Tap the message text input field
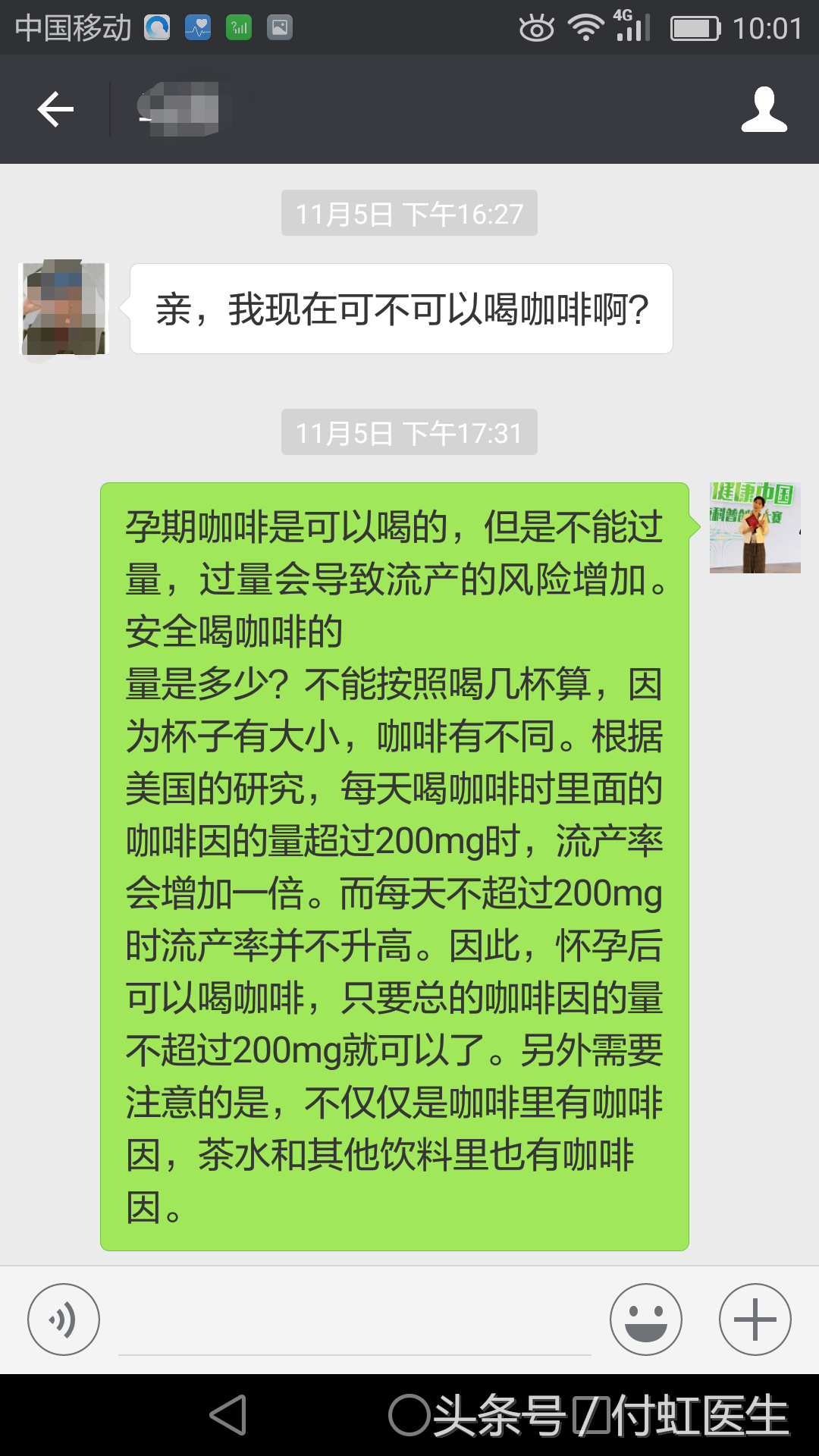Viewport: 819px width, 1456px height. [354, 1323]
